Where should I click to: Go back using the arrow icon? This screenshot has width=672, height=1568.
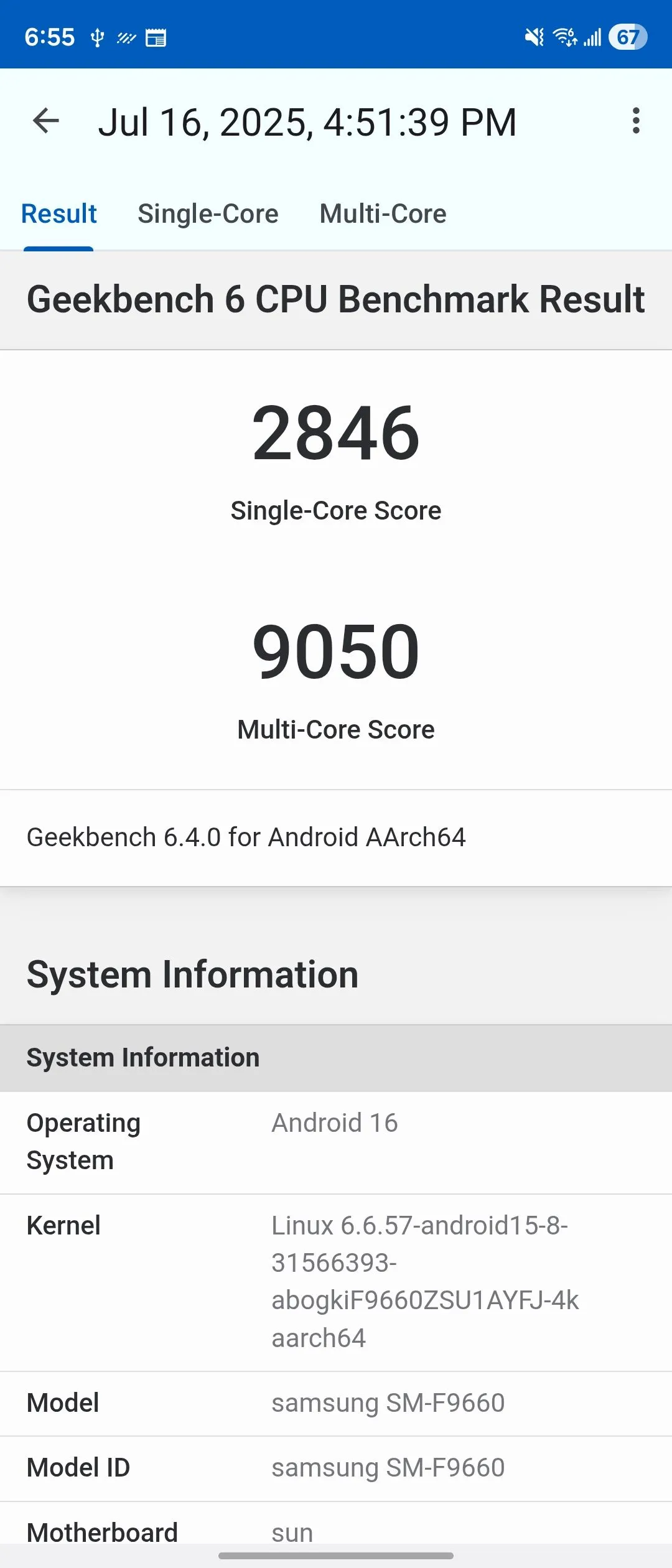[46, 121]
